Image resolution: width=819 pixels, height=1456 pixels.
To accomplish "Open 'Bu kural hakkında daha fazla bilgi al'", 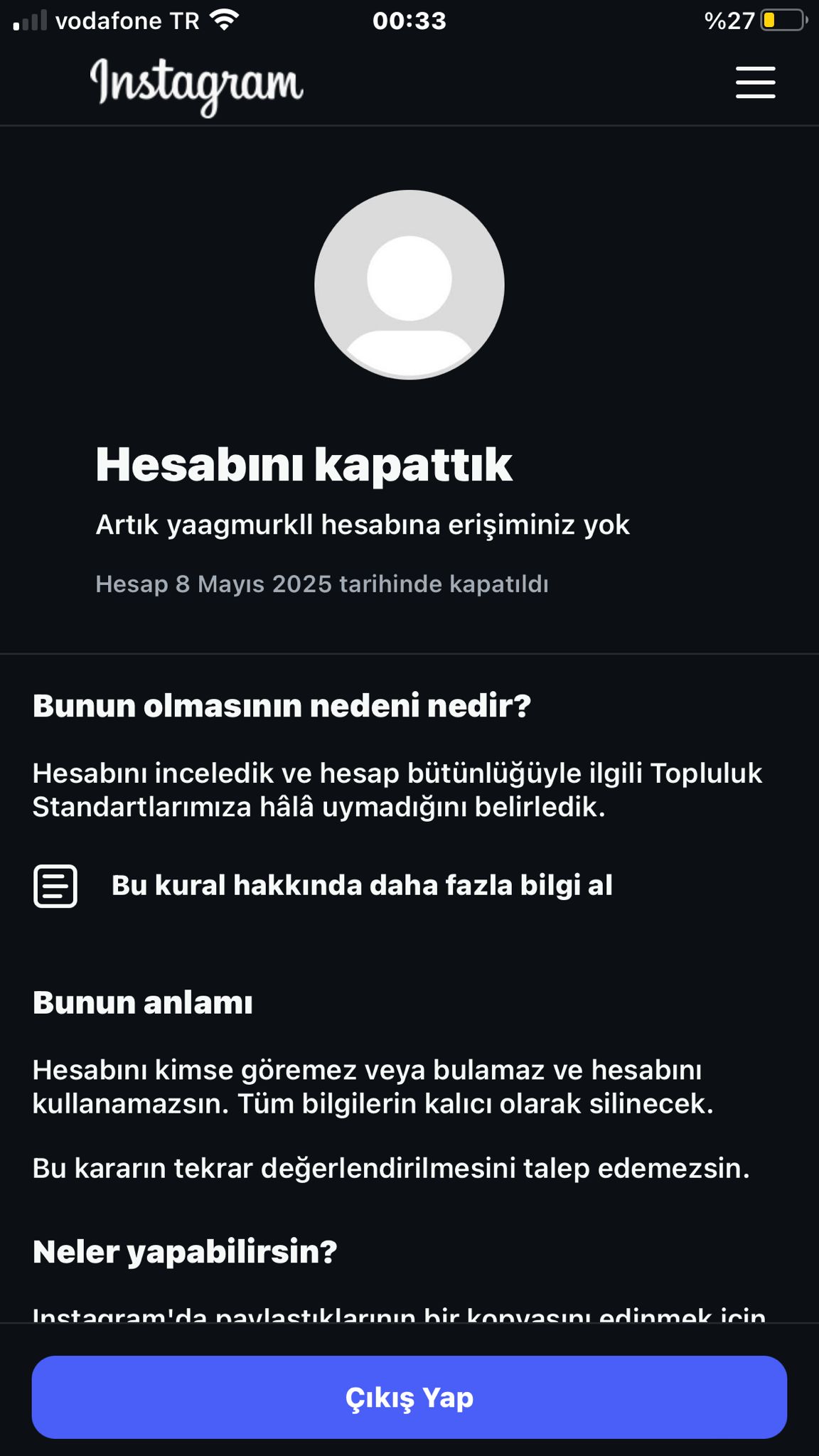I will click(x=361, y=886).
